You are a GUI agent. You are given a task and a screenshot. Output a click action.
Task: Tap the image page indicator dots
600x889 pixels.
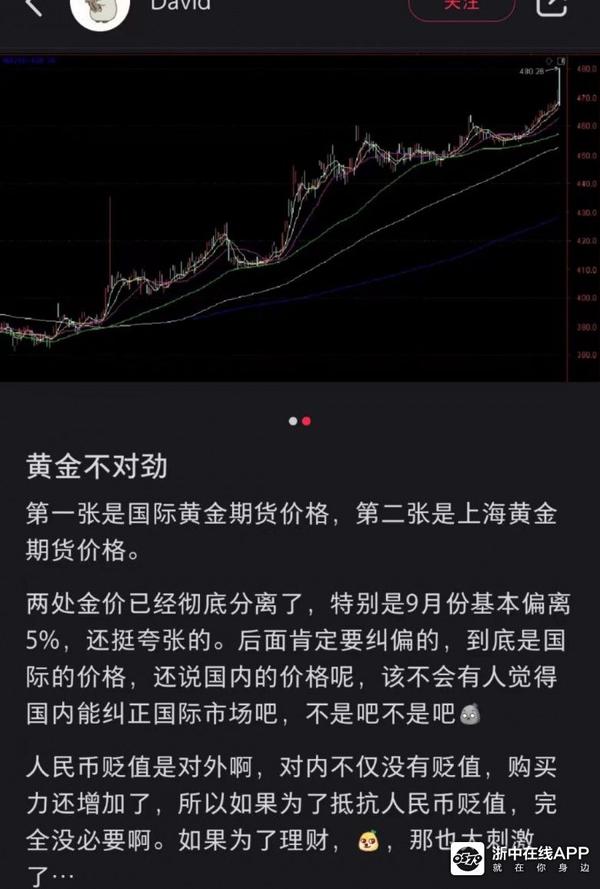click(299, 421)
